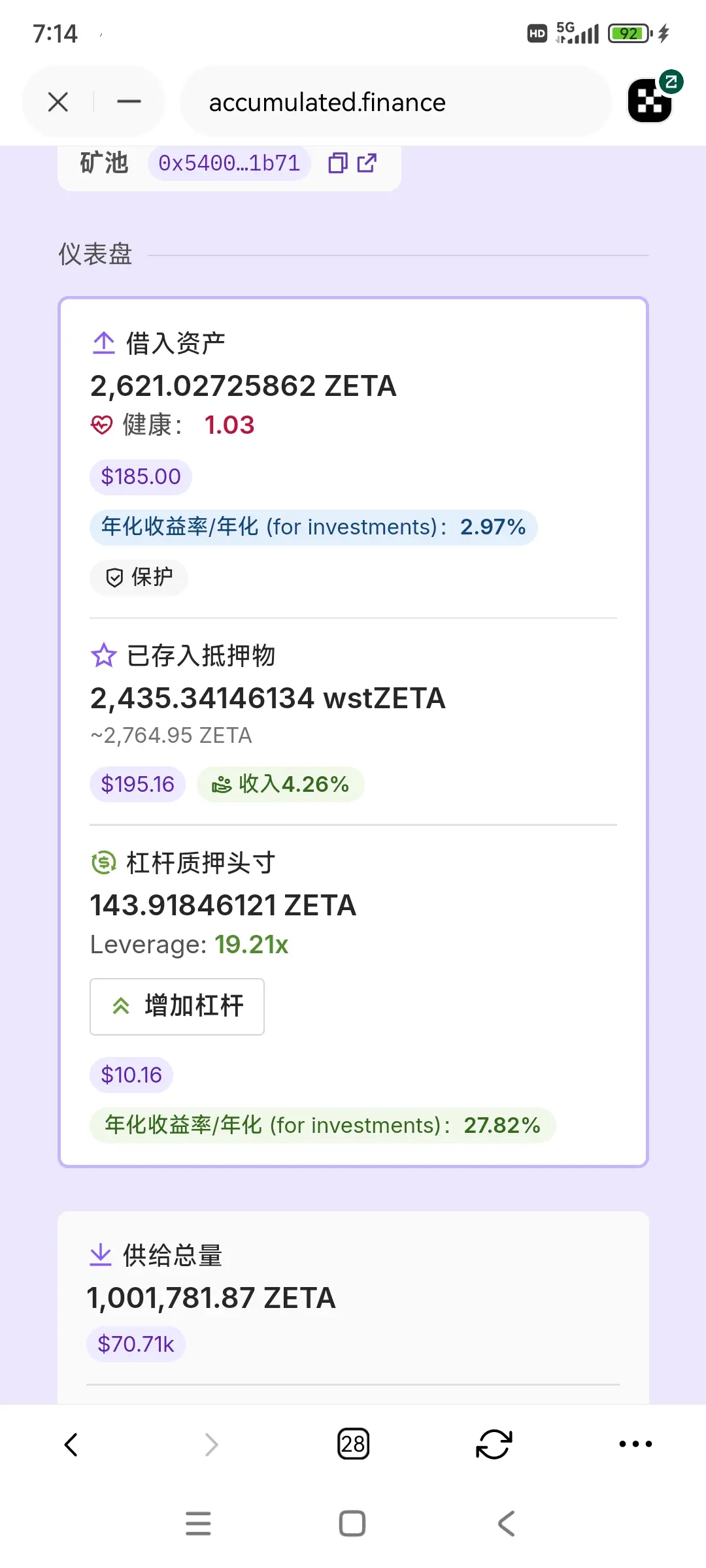Open pool address in external explorer
The height and width of the screenshot is (1568, 706).
367,163
